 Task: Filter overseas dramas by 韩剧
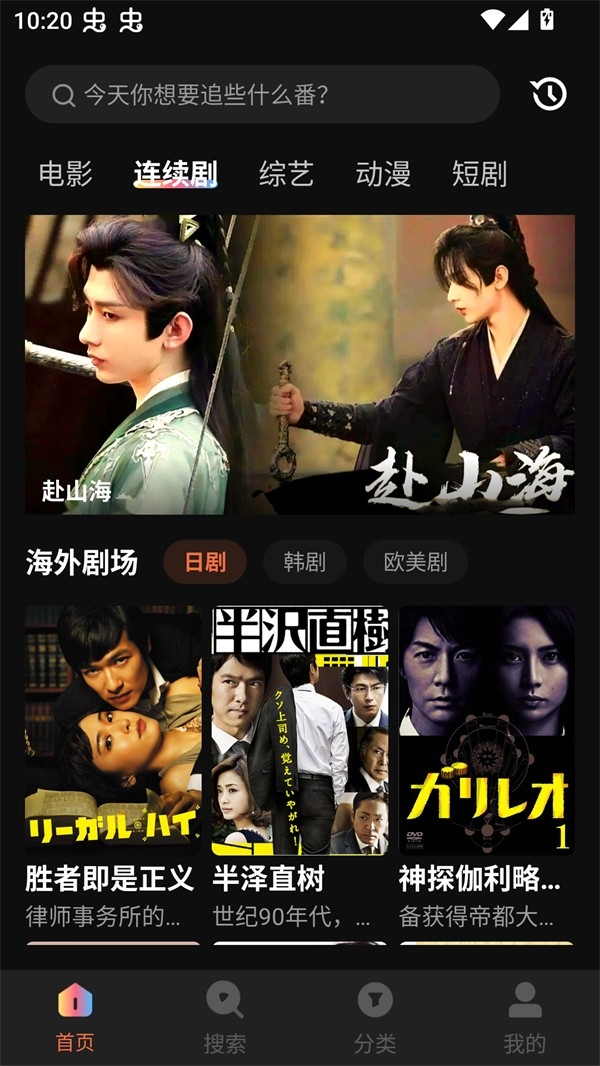304,562
